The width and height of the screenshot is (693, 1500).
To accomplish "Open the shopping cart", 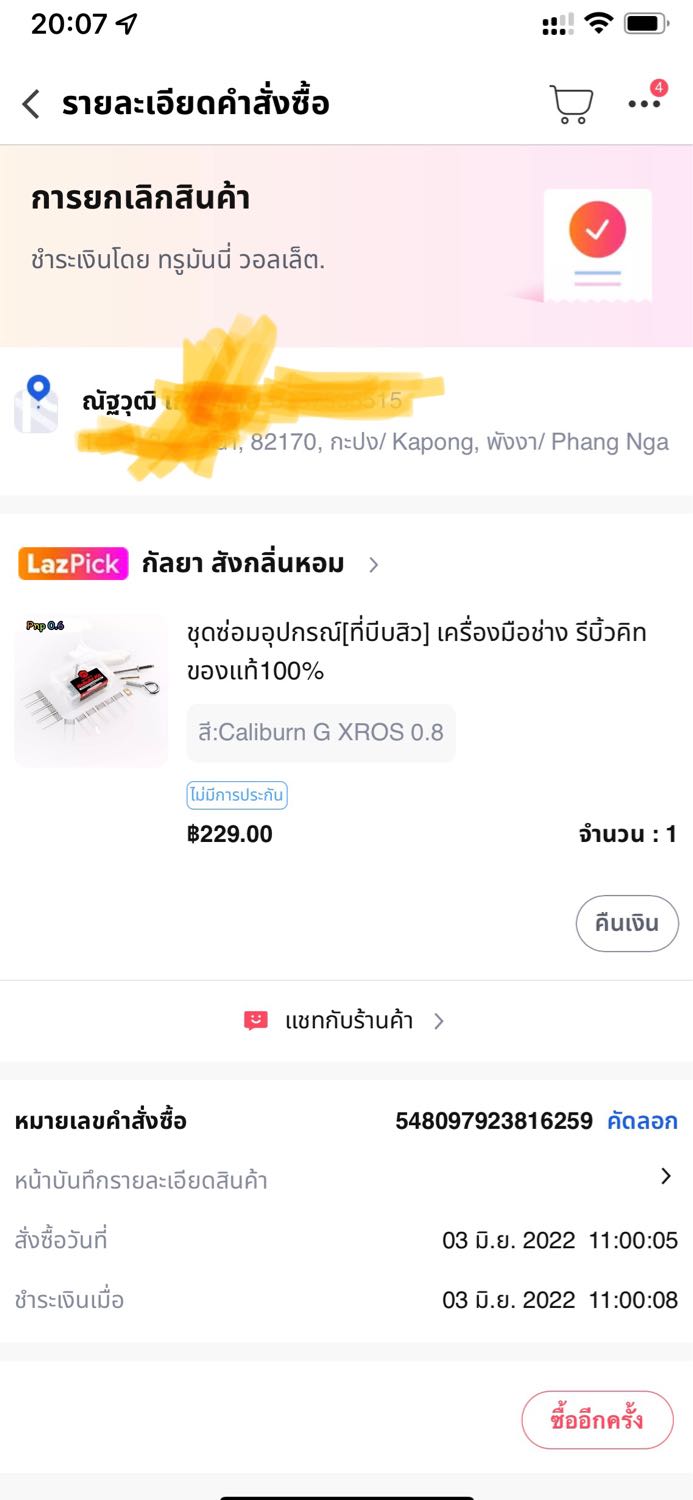I will pyautogui.click(x=571, y=104).
